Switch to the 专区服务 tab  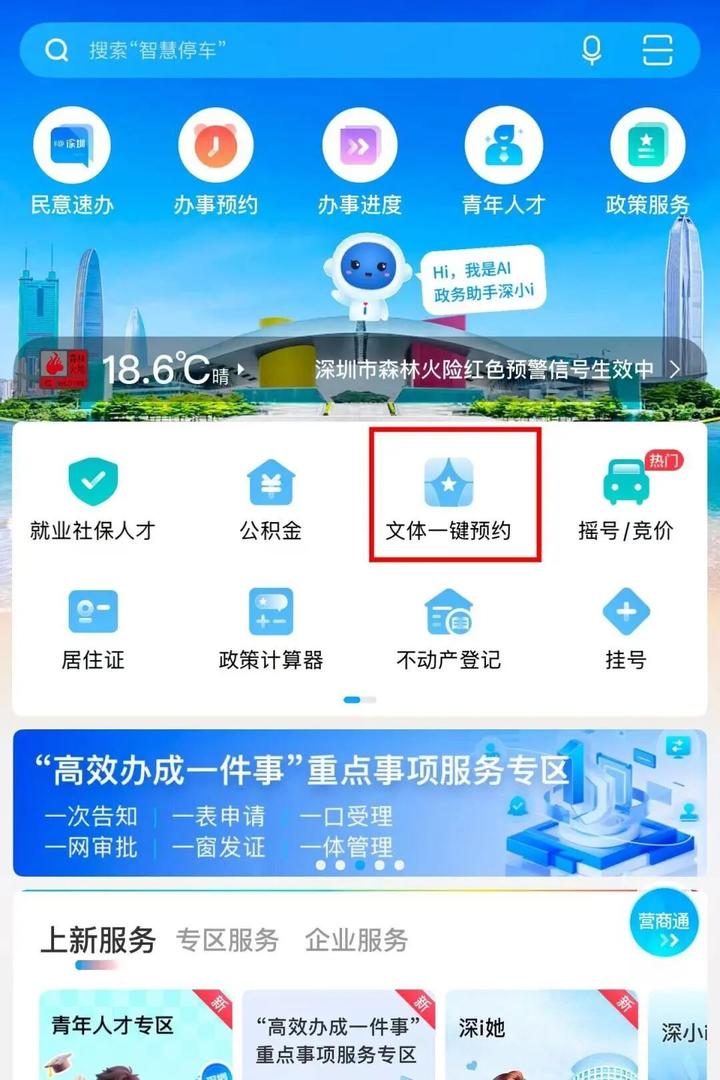coord(227,940)
